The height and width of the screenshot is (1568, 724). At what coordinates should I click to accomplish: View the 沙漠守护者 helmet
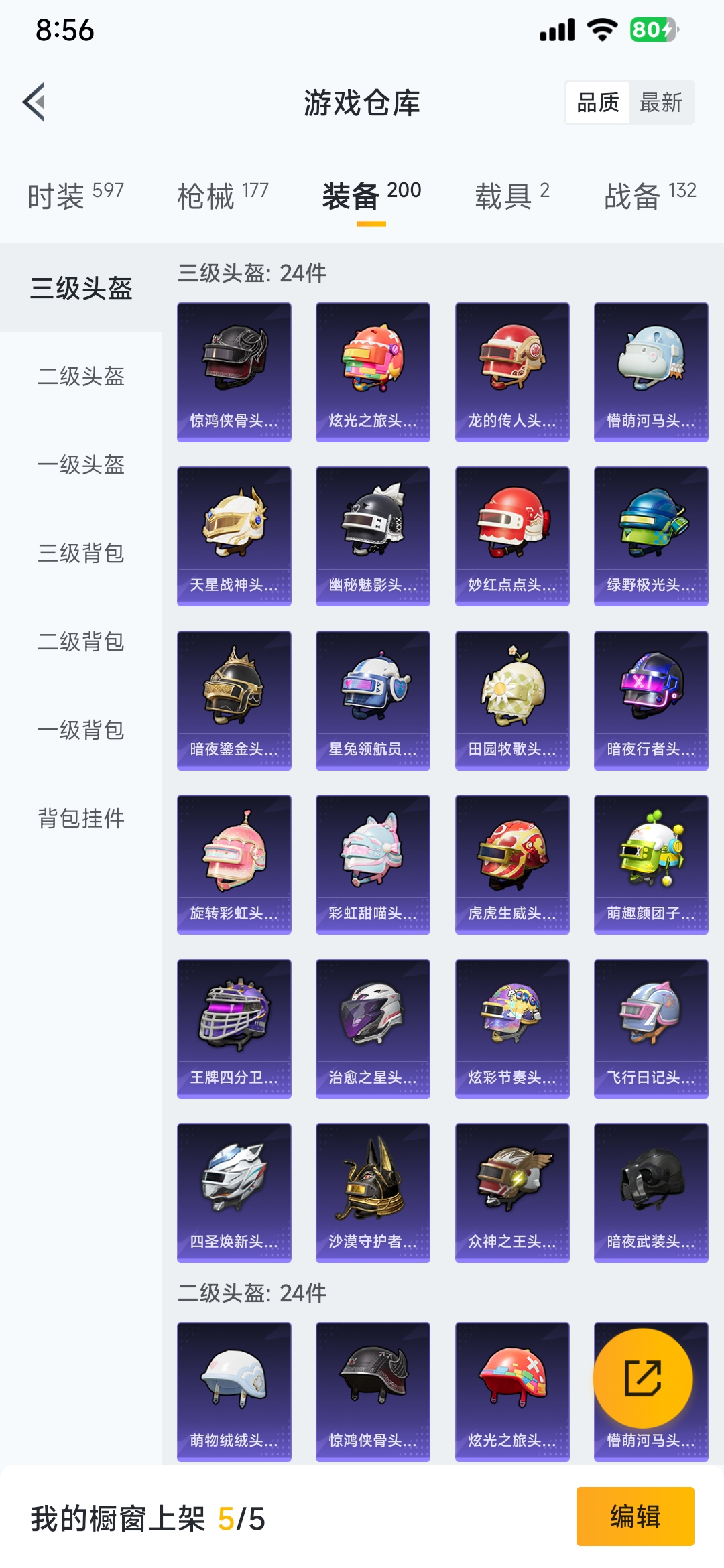(x=373, y=1193)
